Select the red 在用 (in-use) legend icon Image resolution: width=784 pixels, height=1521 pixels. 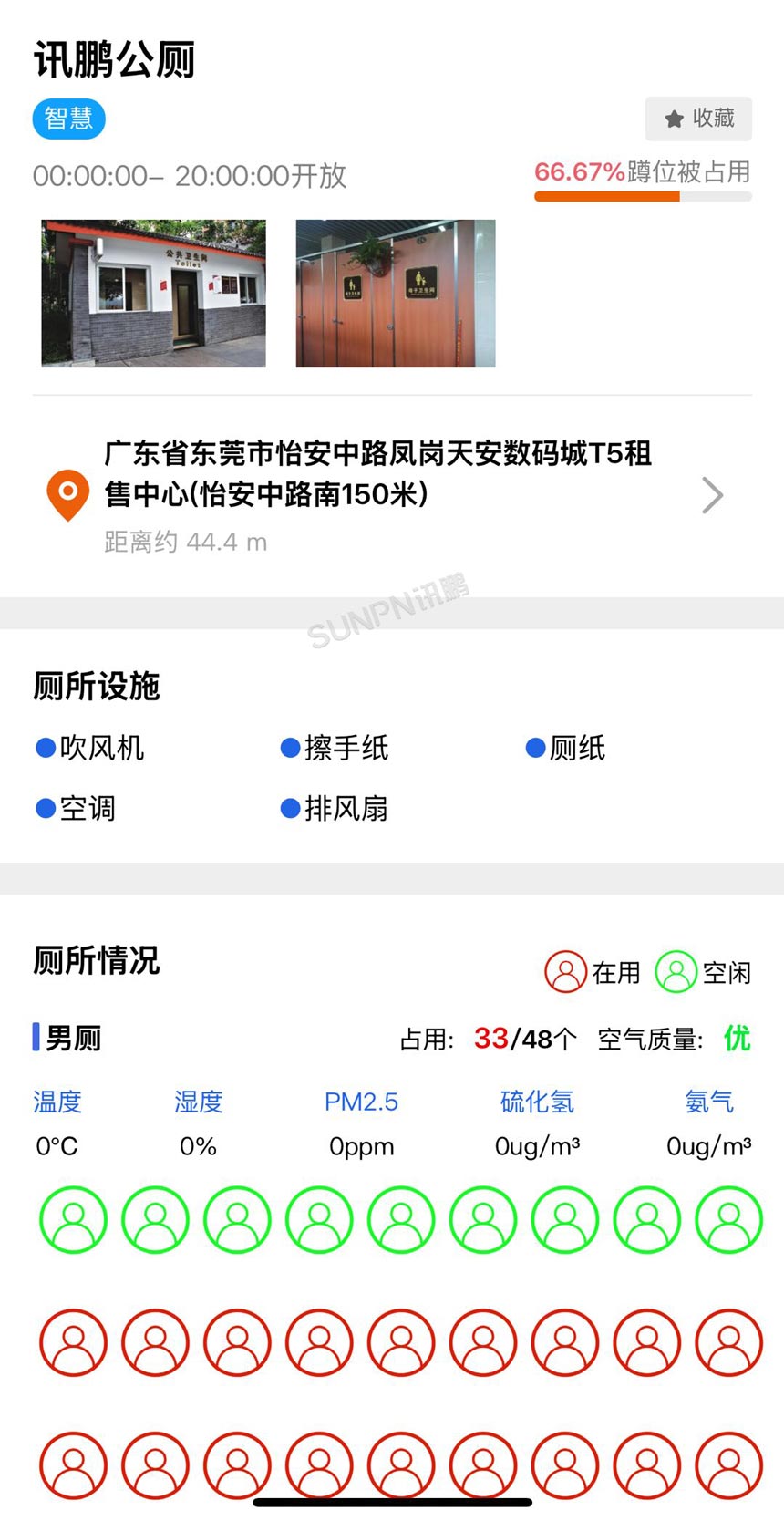tap(564, 971)
